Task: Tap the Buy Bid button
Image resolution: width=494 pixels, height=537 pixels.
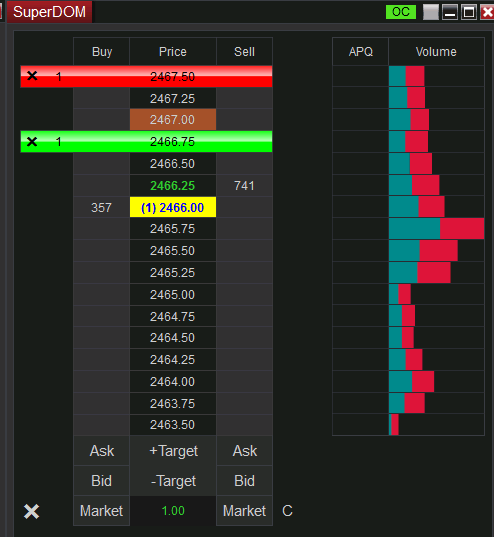Action: [x=101, y=481]
